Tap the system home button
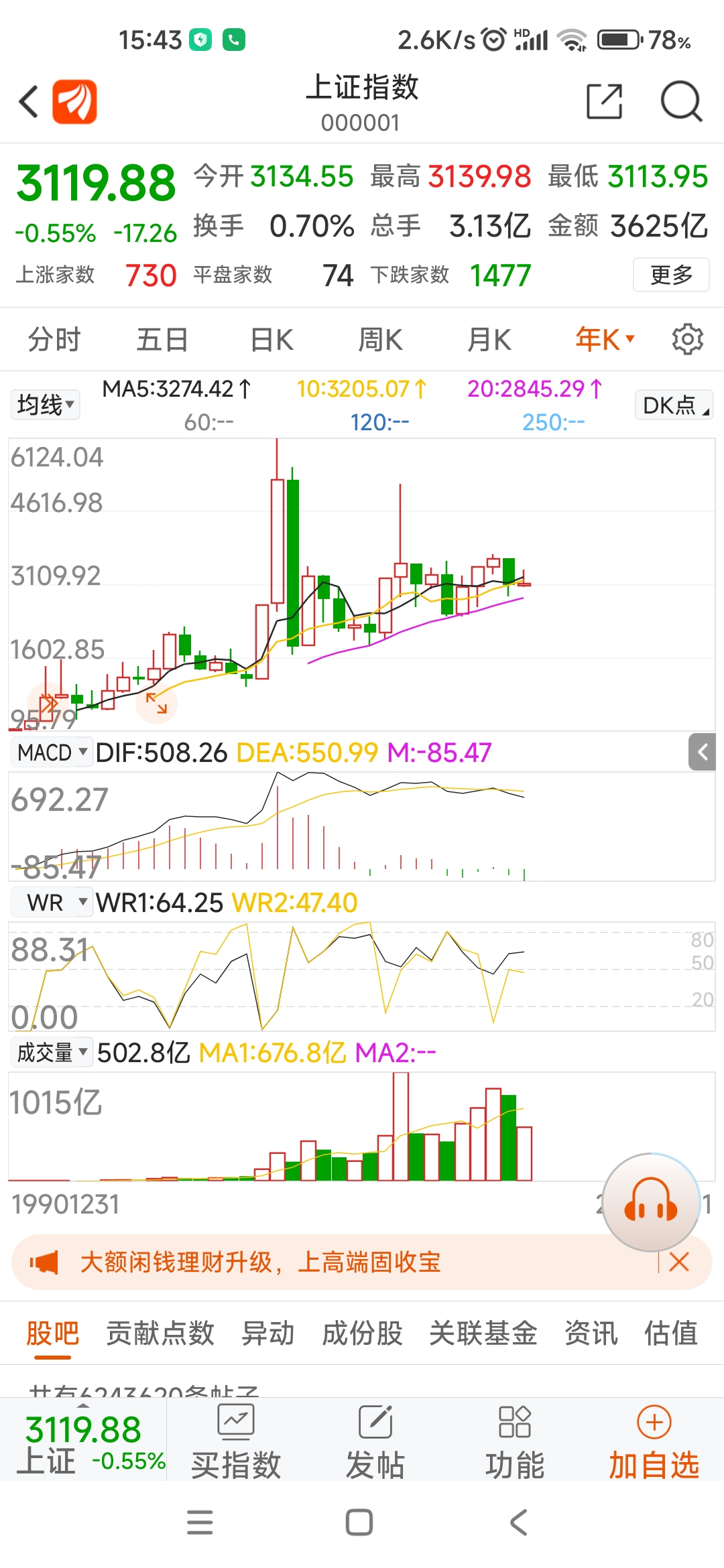The image size is (724, 1568). 359,1522
